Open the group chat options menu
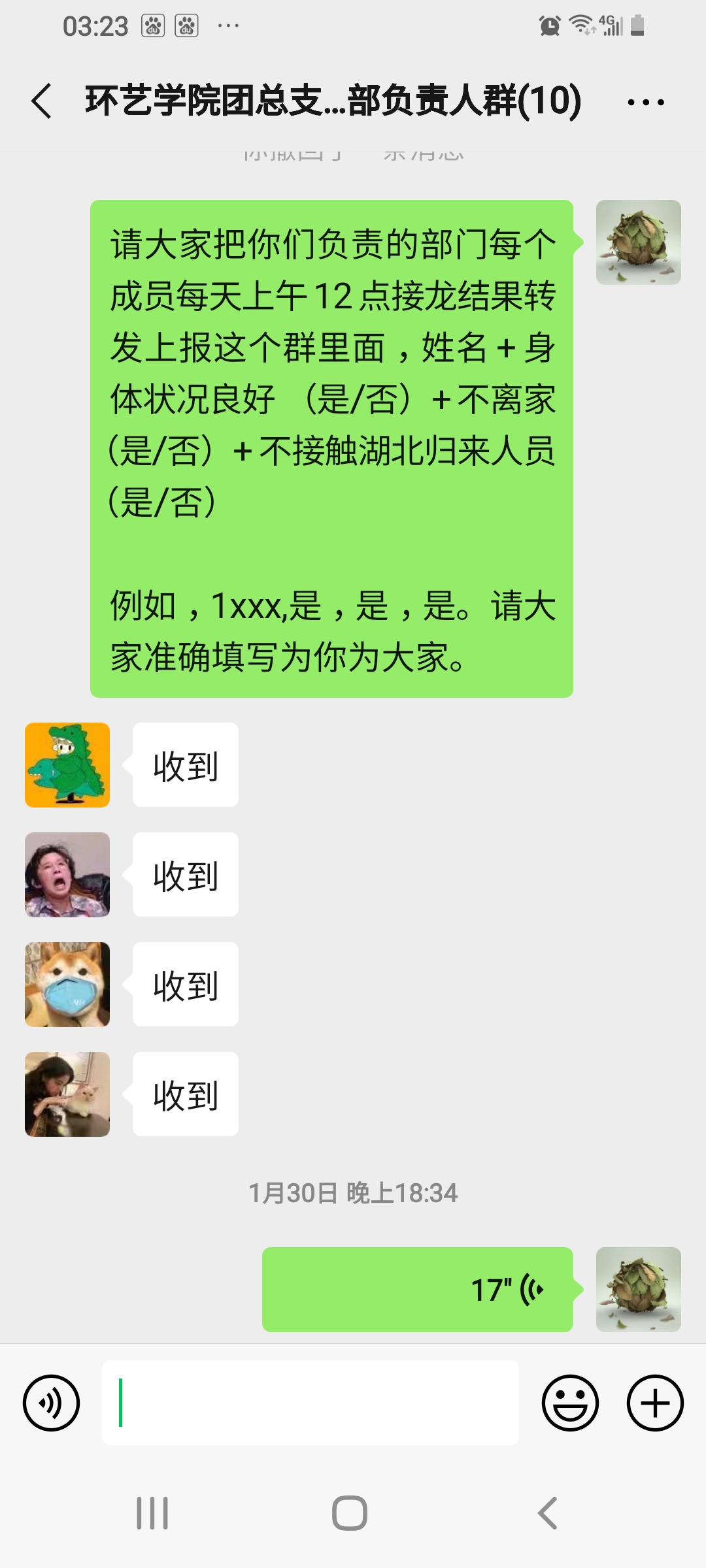The width and height of the screenshot is (706, 1568). [645, 102]
